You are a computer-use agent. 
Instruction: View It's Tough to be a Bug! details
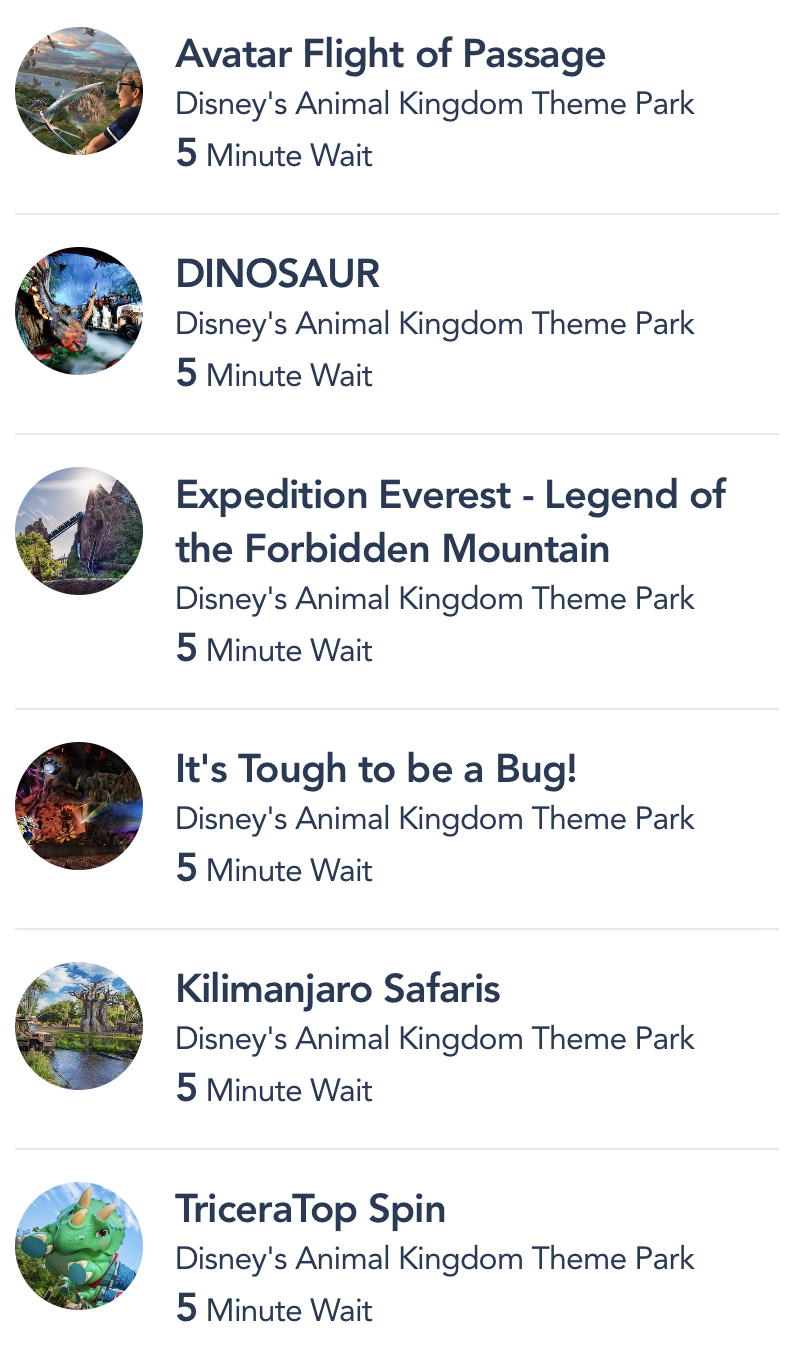[x=376, y=769]
